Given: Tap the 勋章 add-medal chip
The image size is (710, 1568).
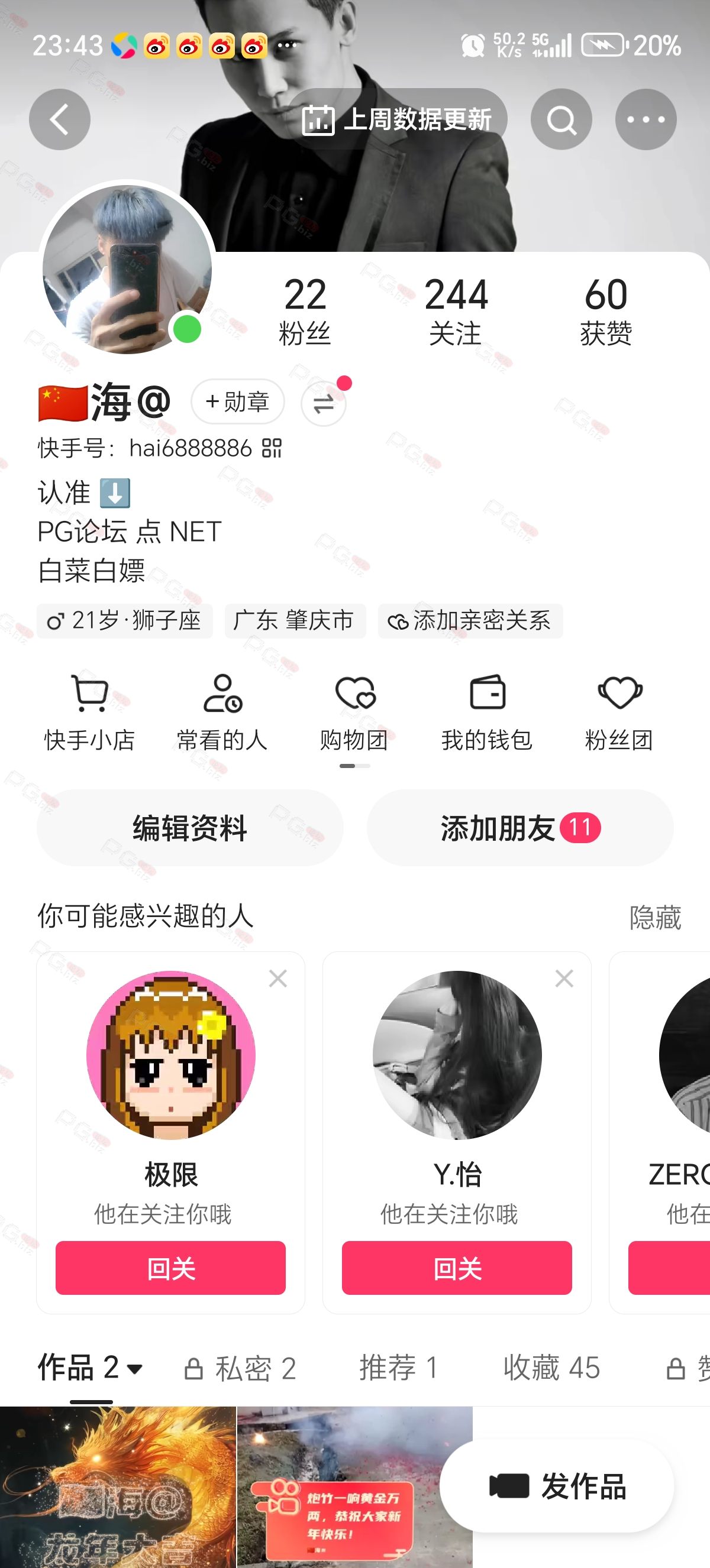Looking at the screenshot, I should click(x=237, y=401).
